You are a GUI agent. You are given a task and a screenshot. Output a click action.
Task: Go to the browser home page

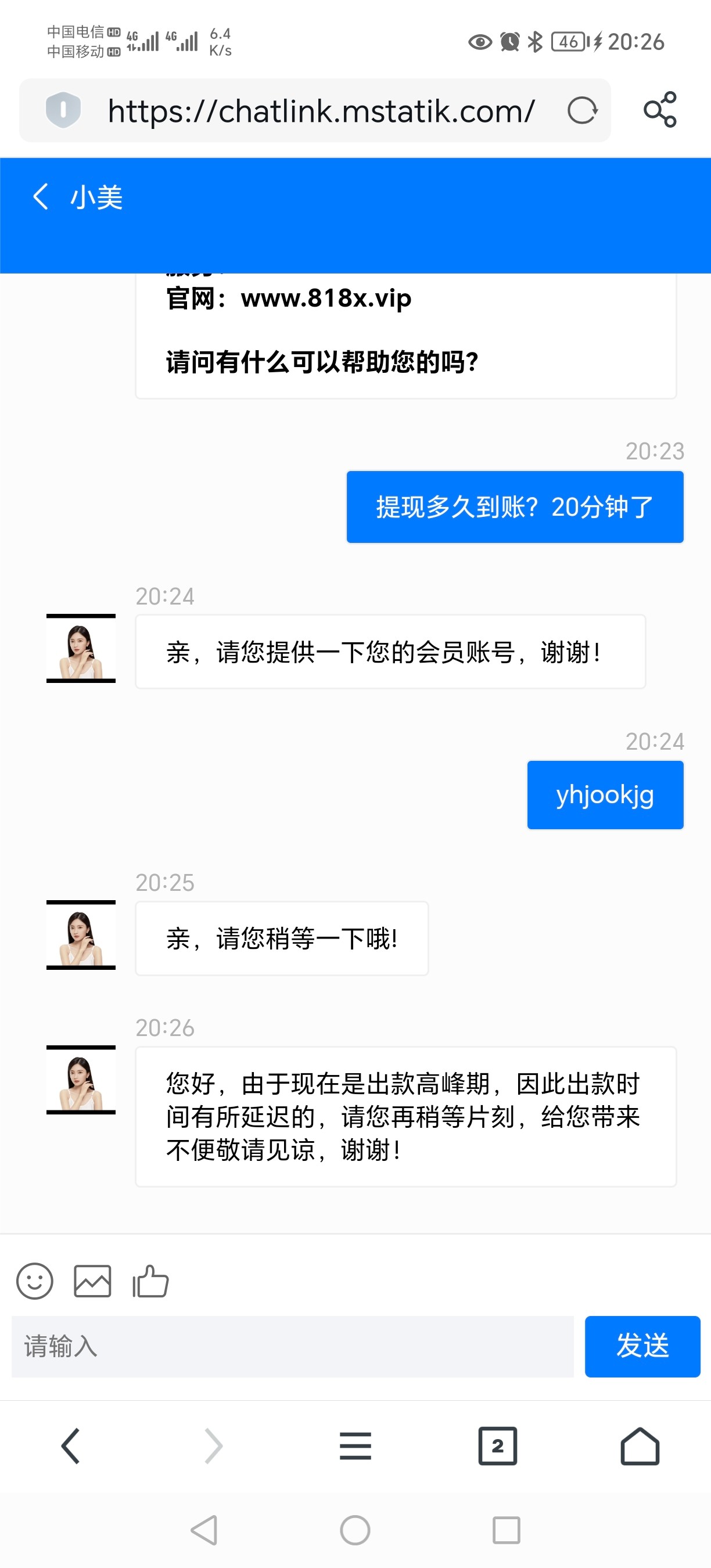point(640,1445)
